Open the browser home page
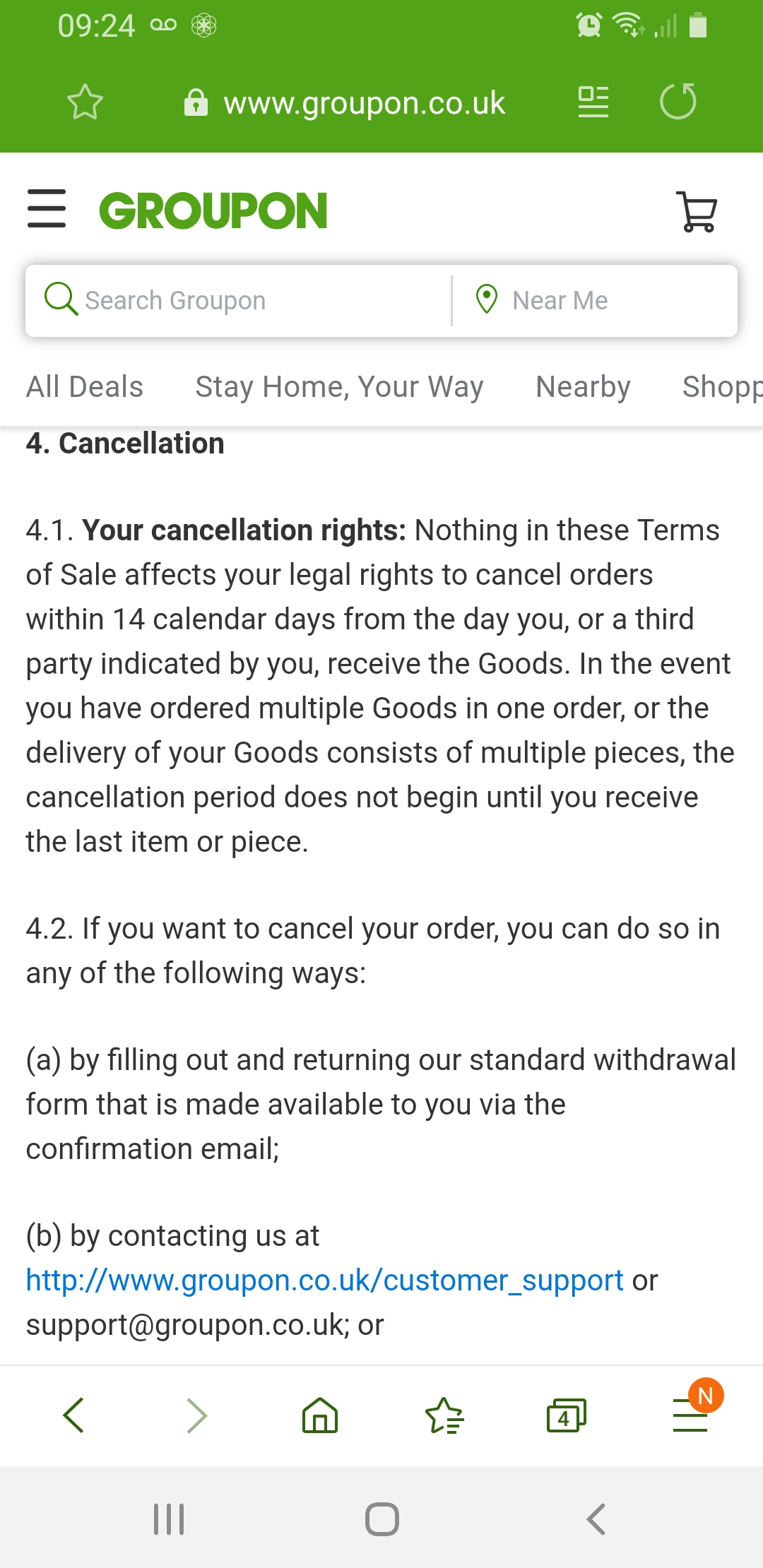Image resolution: width=763 pixels, height=1568 pixels. pos(320,1415)
